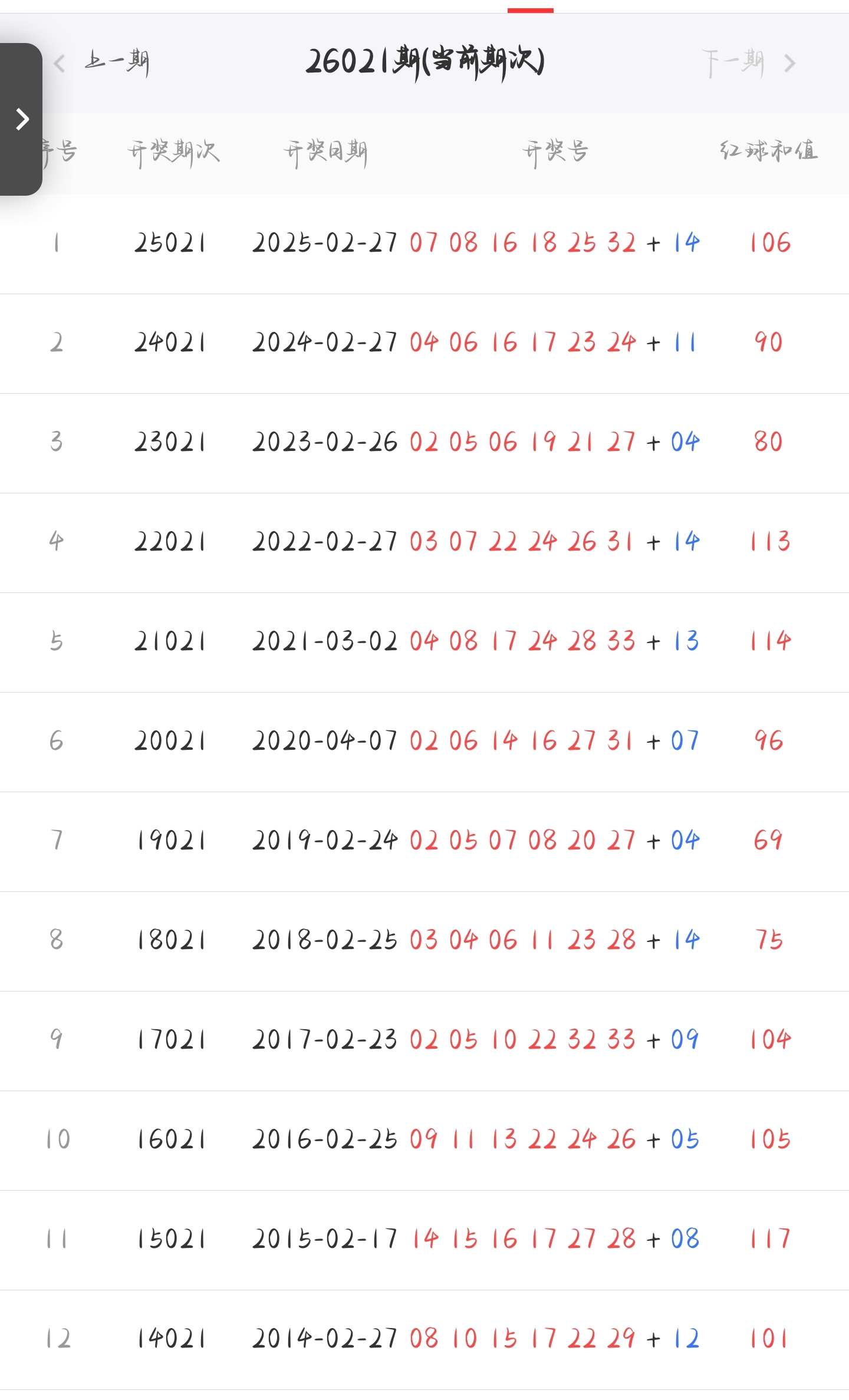This screenshot has height=1400, width=849.
Task: Click the red indicator bar at the top
Action: 530,9
